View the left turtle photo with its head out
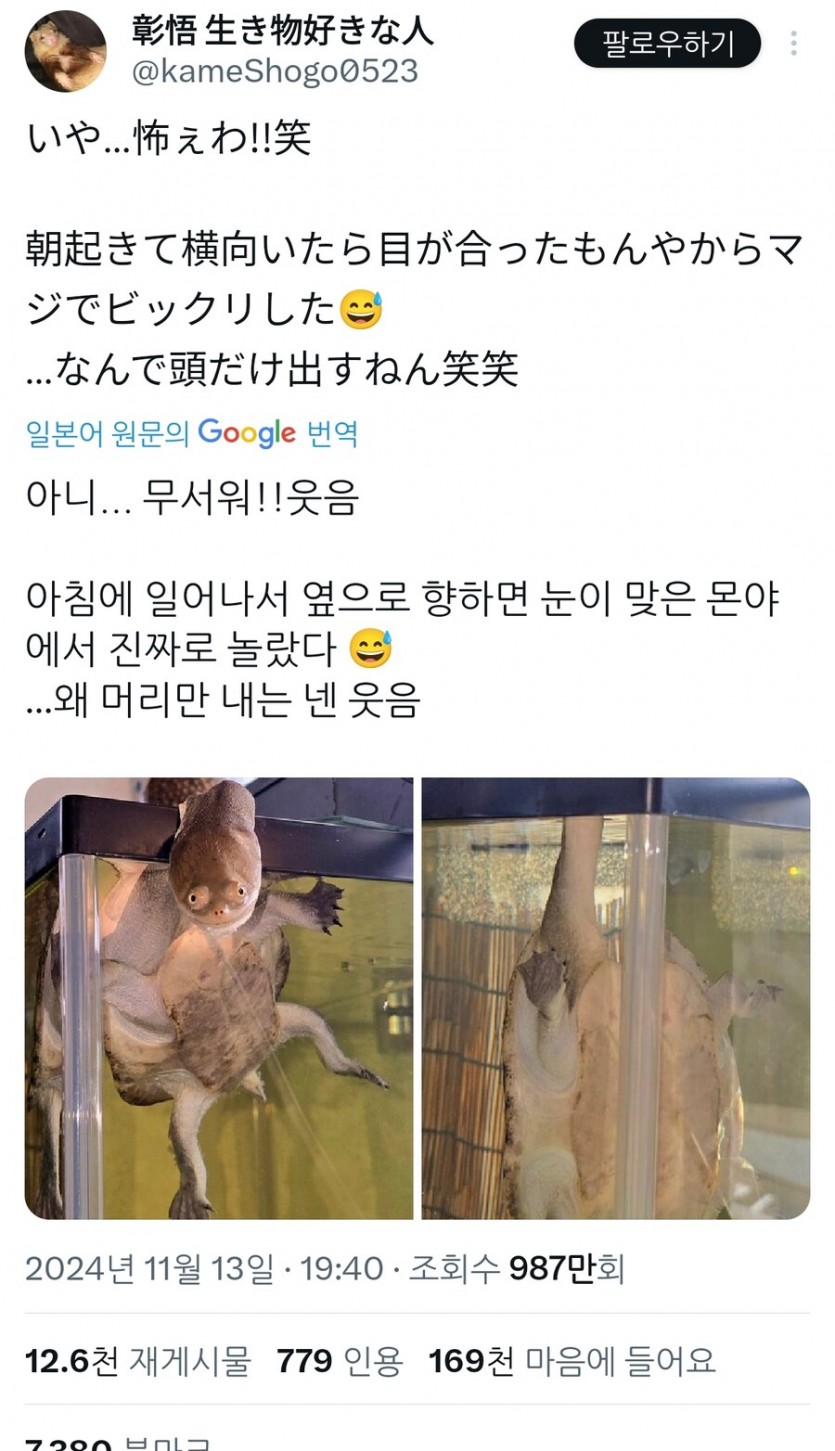This screenshot has width=835, height=1451. (x=219, y=998)
